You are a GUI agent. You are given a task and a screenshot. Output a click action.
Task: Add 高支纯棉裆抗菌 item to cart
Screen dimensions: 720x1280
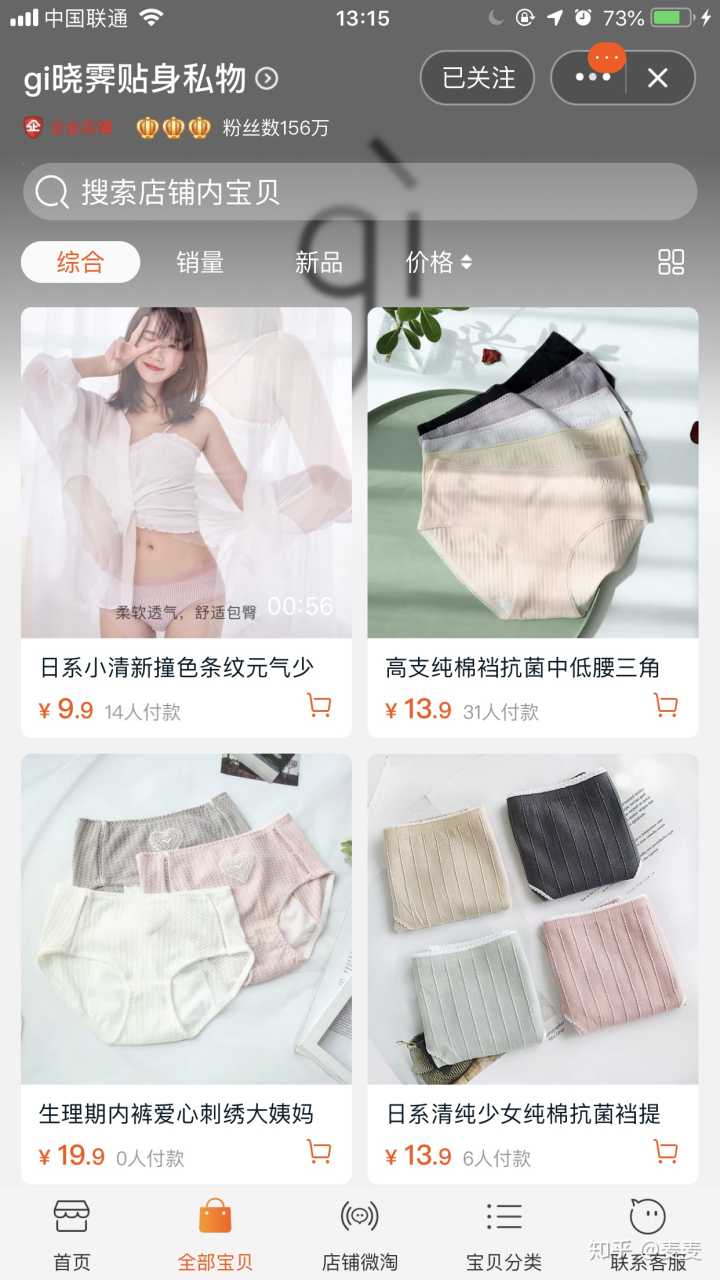tap(665, 706)
